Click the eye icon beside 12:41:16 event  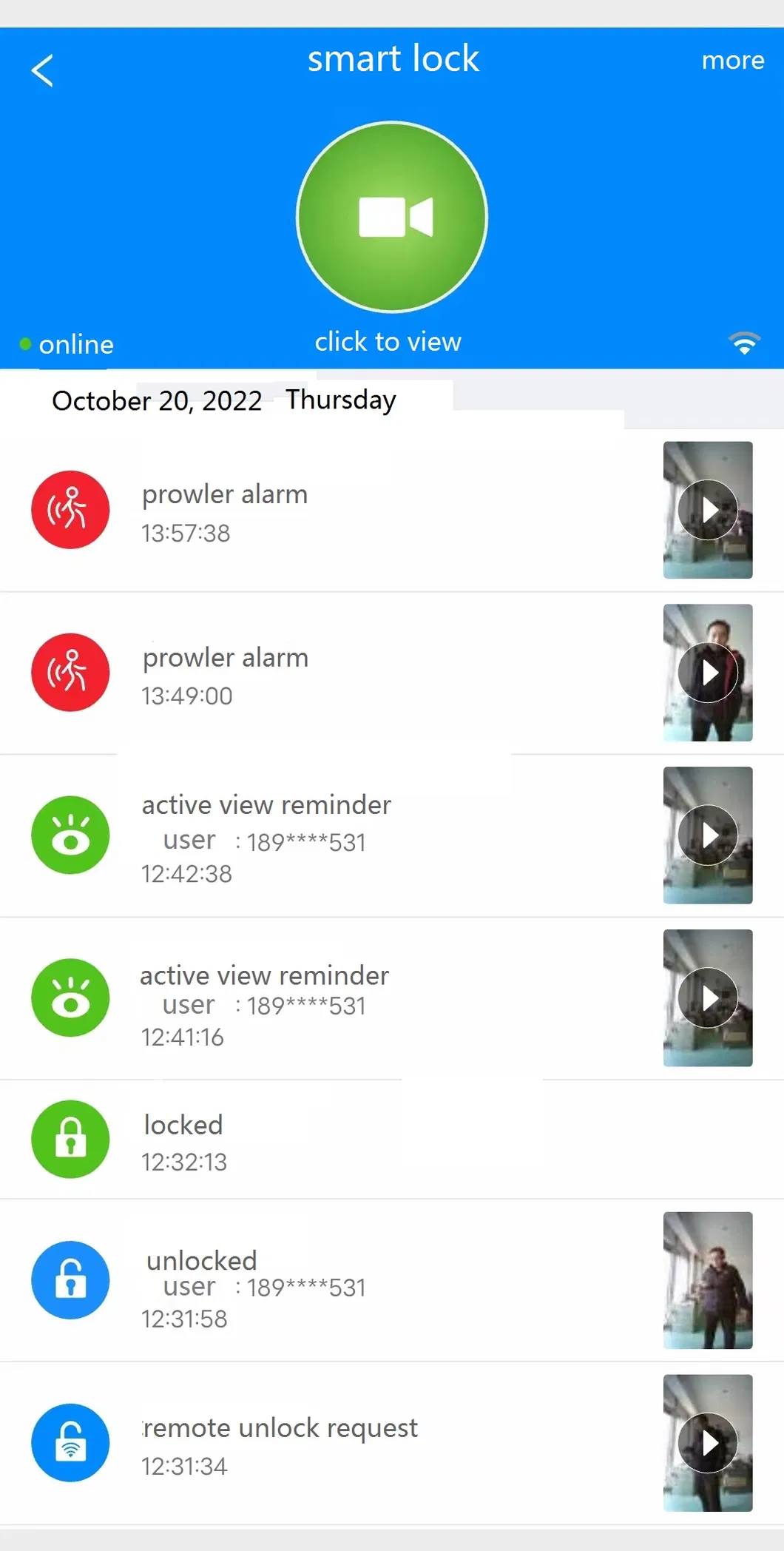pyautogui.click(x=70, y=997)
